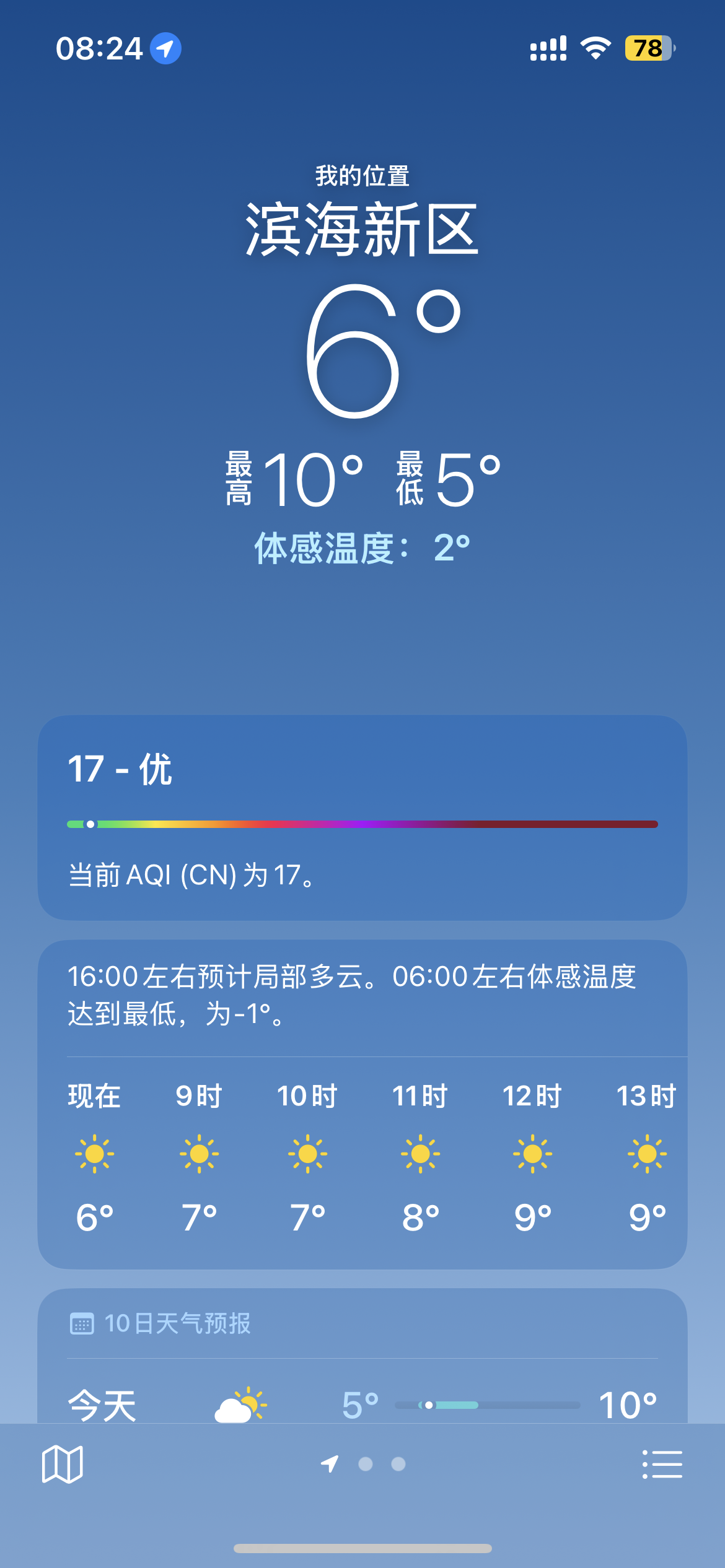Open the hourly forecast card

pyautogui.click(x=362, y=1153)
